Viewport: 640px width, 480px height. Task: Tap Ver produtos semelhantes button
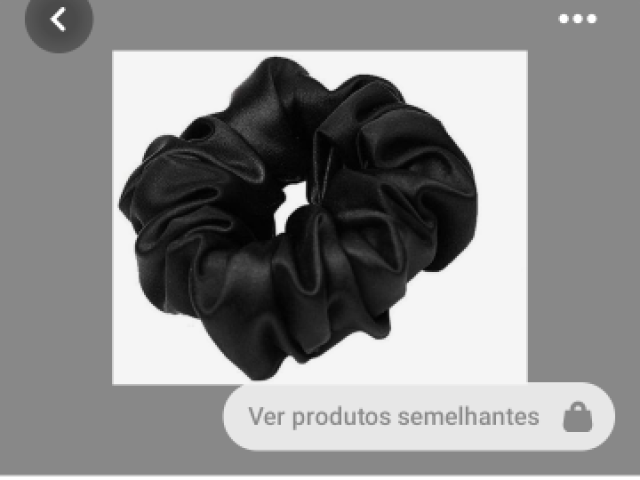[418, 416]
